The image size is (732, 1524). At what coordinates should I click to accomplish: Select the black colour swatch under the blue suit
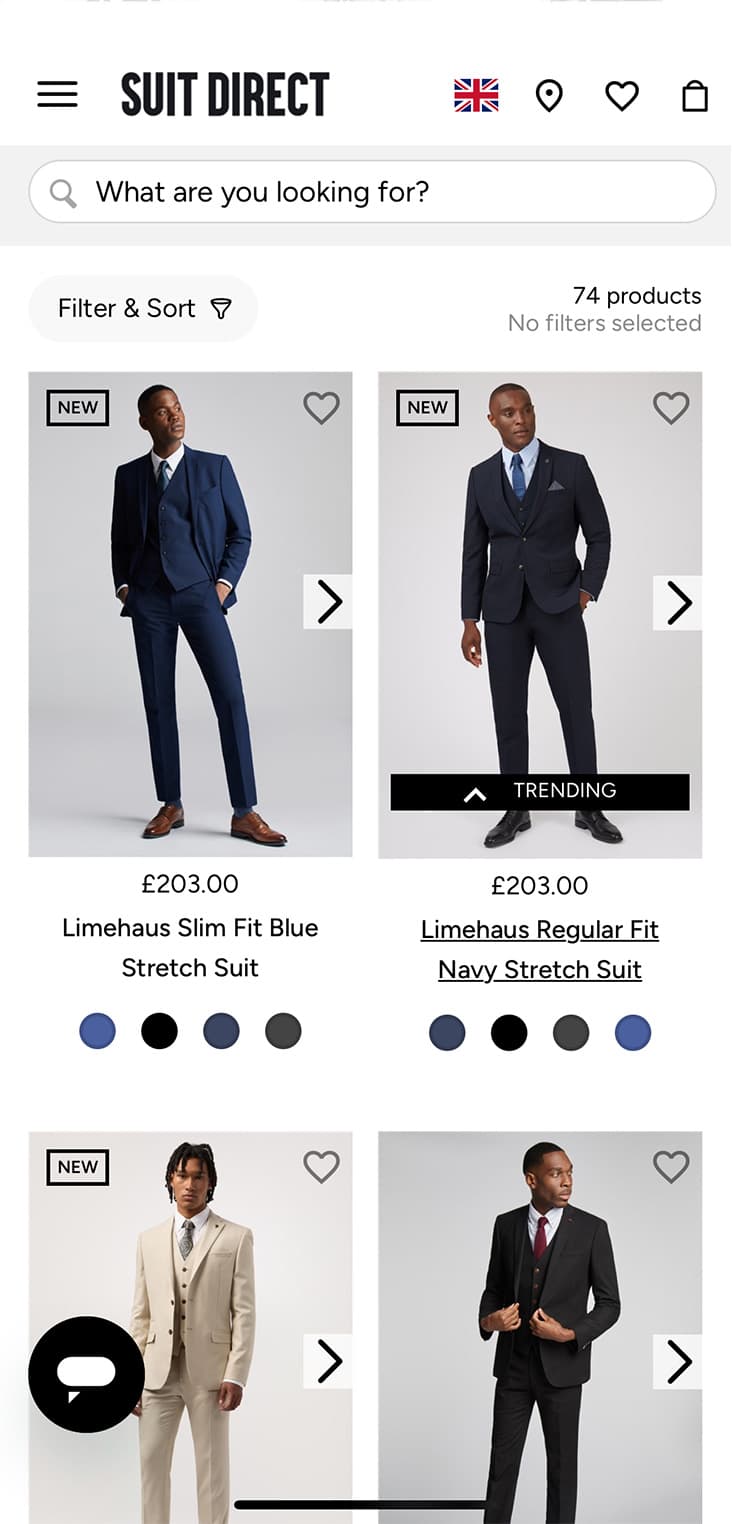point(159,1030)
